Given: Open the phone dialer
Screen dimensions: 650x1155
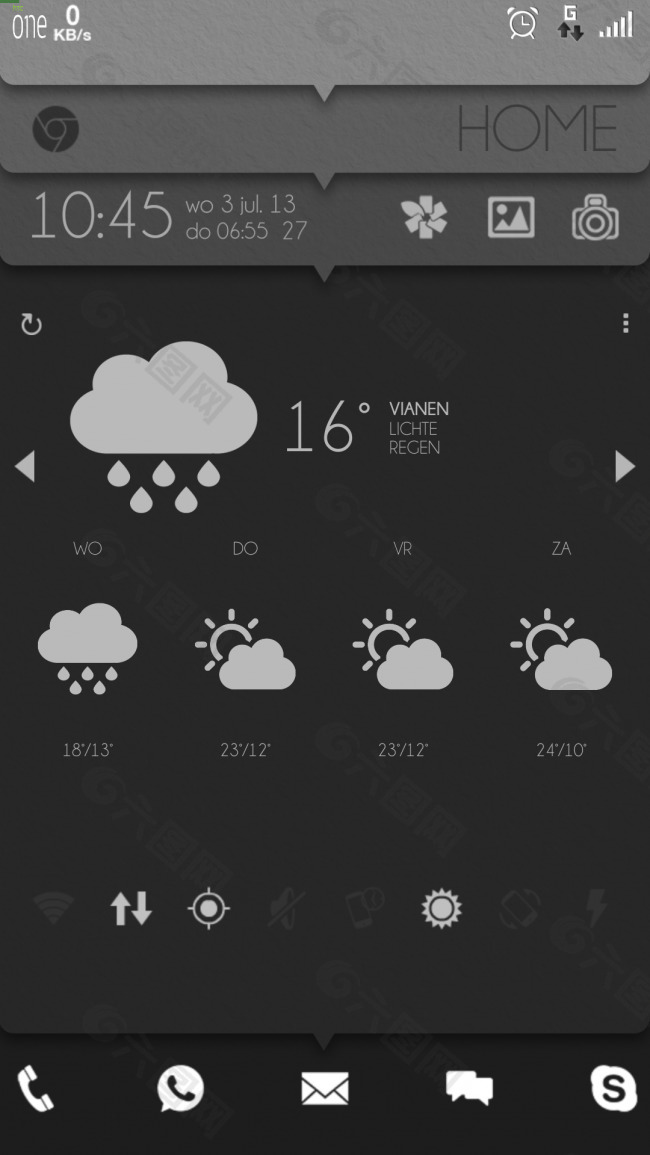Looking at the screenshot, I should pyautogui.click(x=35, y=1088).
